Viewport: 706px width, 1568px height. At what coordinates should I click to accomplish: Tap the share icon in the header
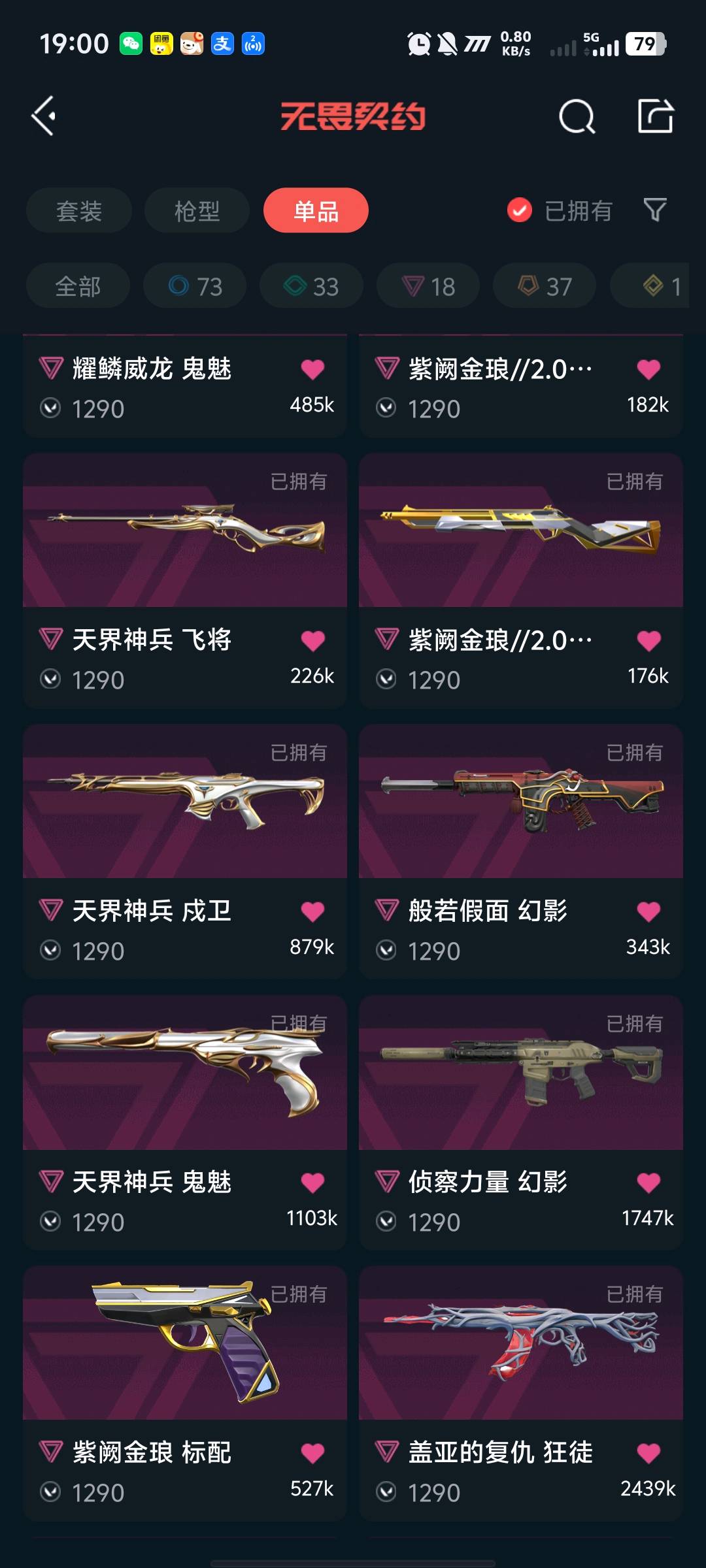coord(656,116)
